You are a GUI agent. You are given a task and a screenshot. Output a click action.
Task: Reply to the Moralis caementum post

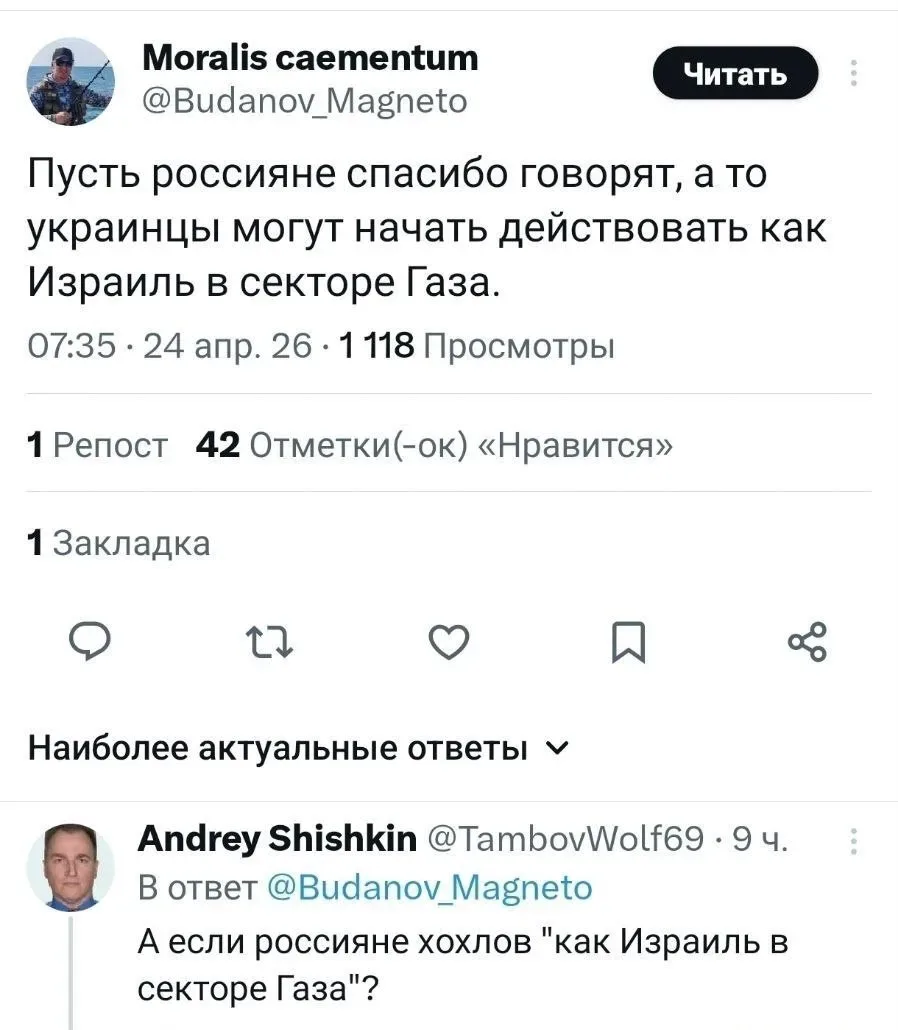tap(91, 642)
